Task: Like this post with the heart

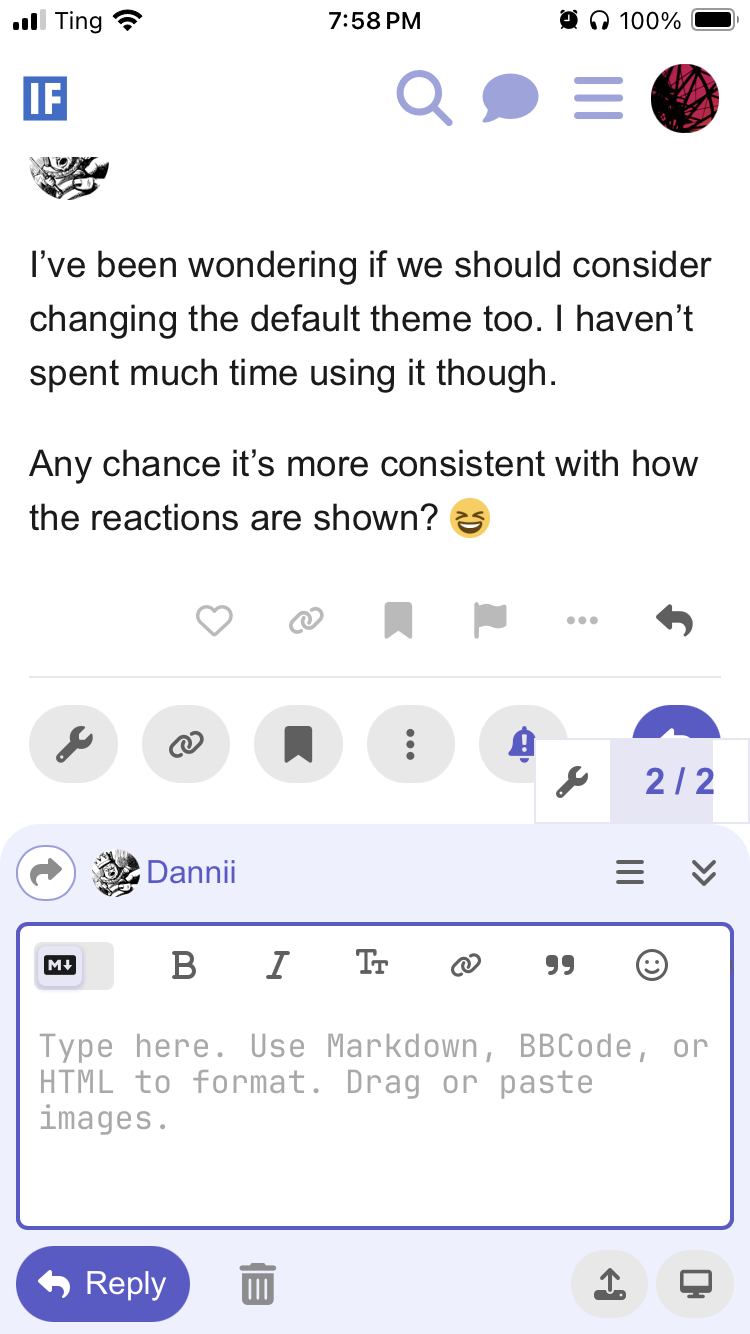Action: click(x=214, y=621)
